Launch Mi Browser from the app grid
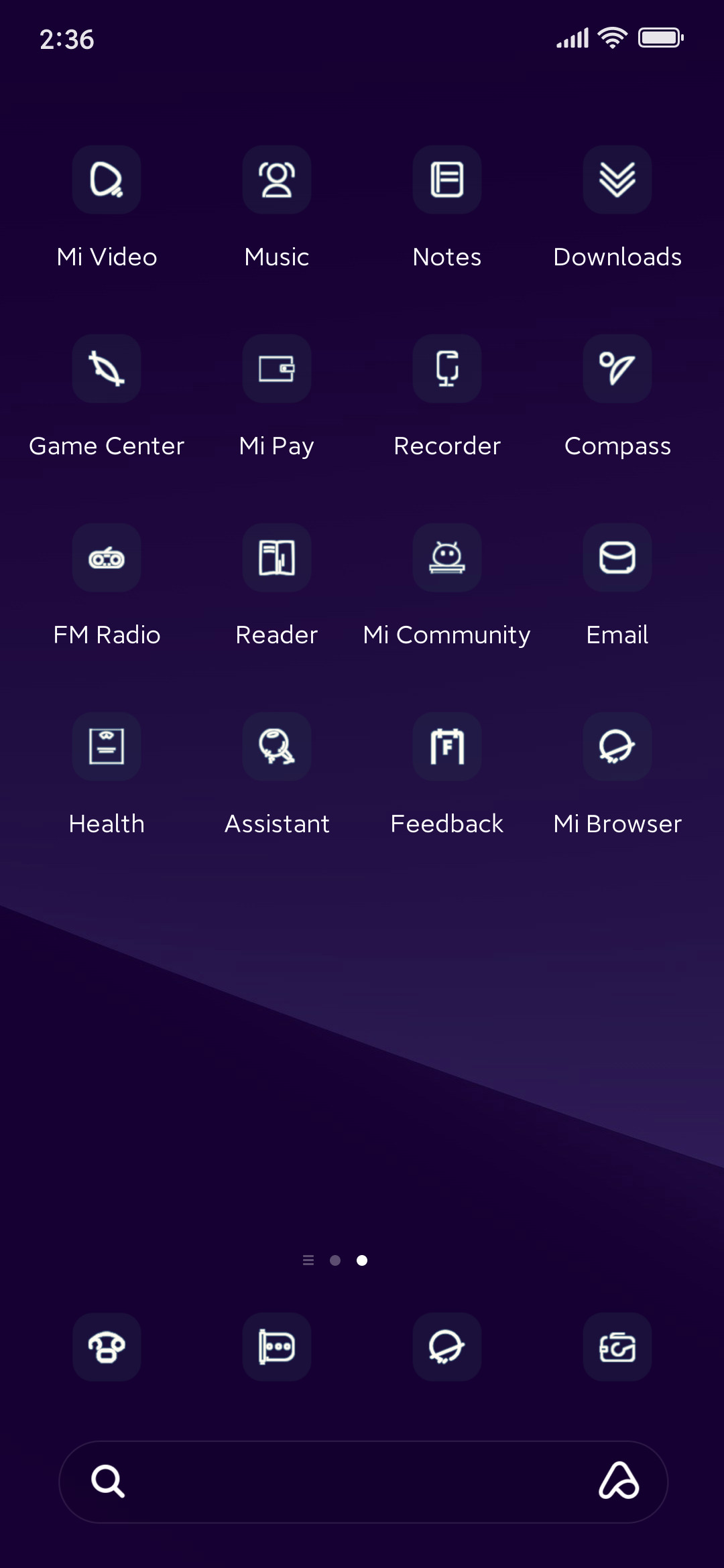Viewport: 724px width, 1568px height. point(617,746)
